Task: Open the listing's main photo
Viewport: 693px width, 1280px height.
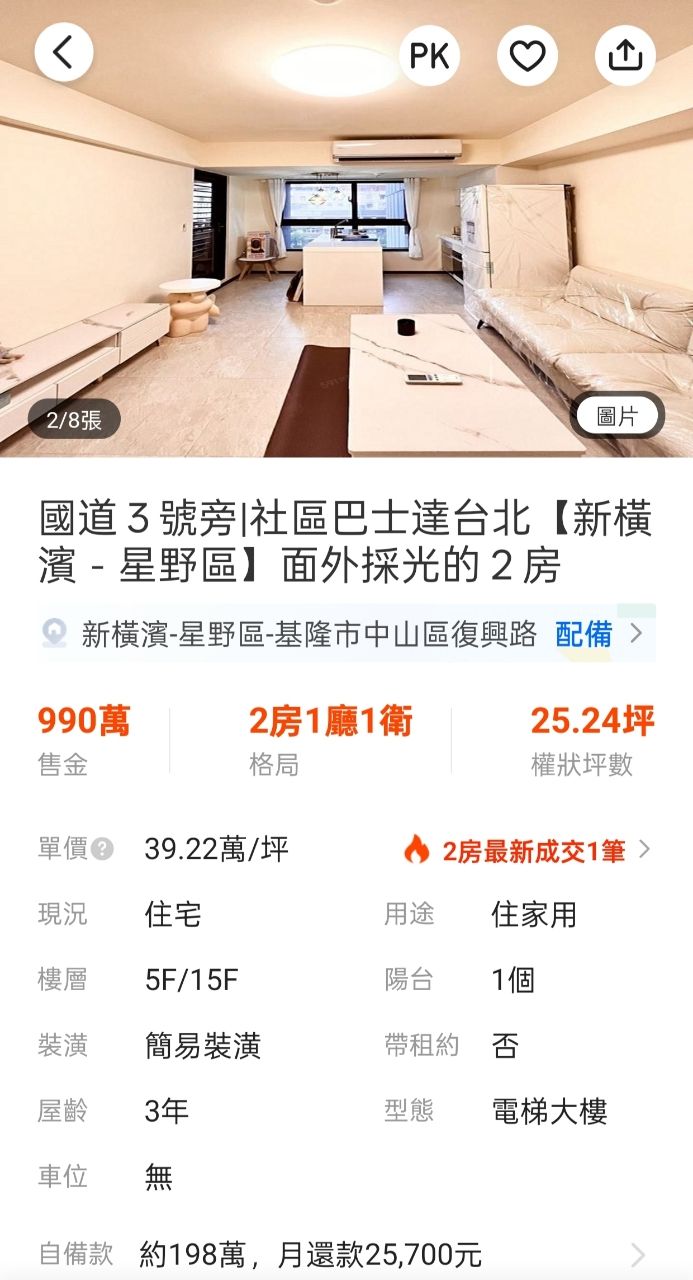Action: pos(346,250)
